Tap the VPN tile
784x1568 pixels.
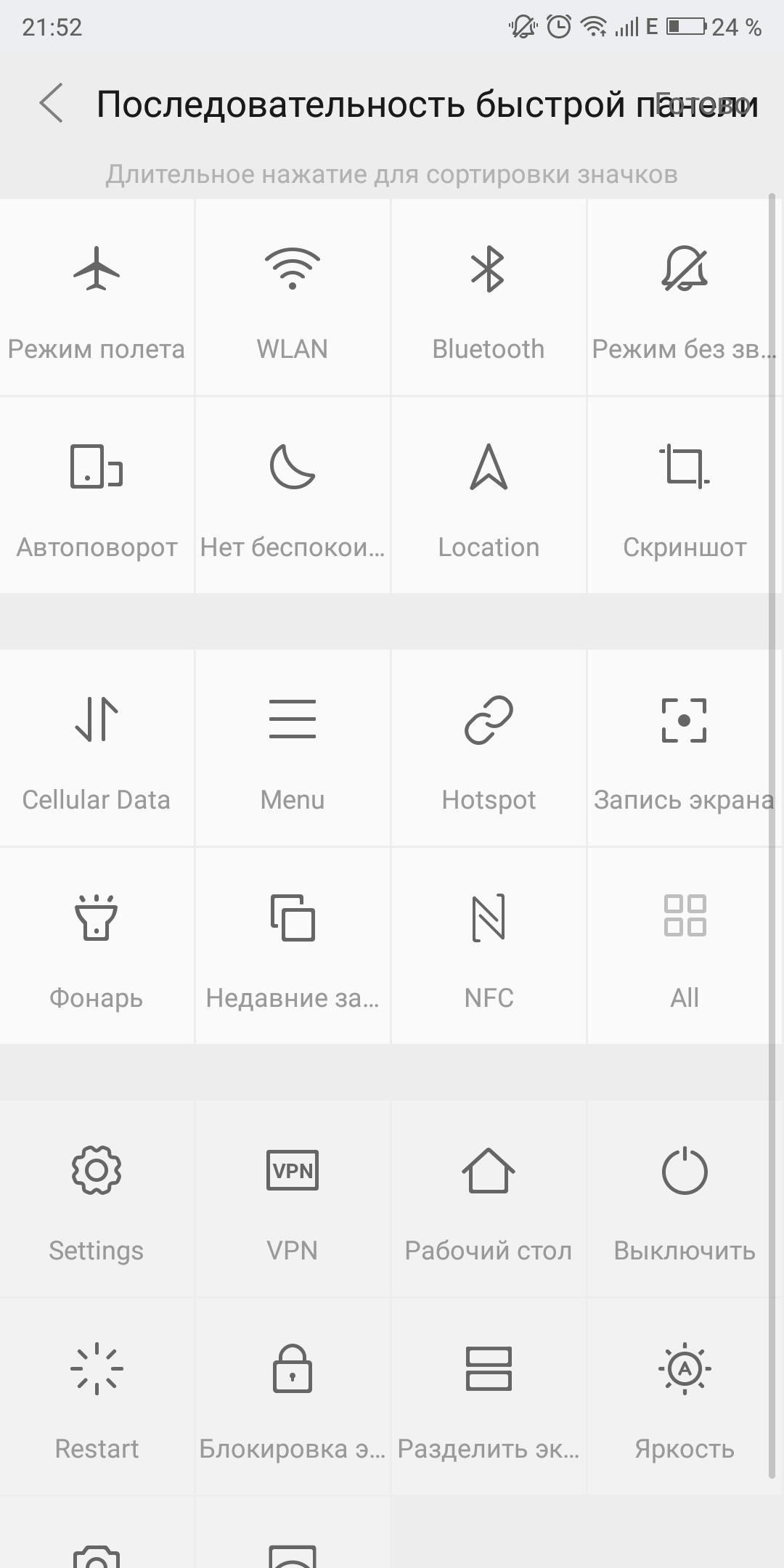(293, 1199)
